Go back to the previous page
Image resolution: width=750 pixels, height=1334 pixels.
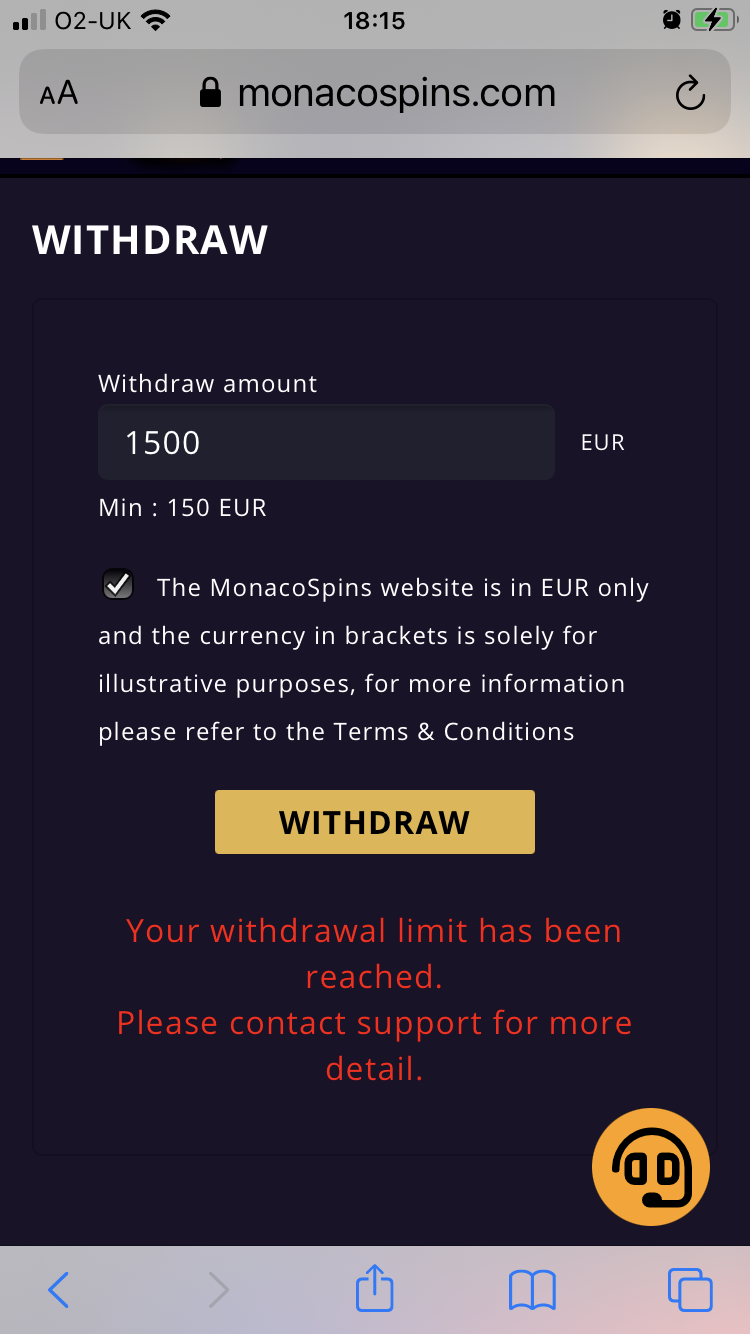click(59, 1290)
